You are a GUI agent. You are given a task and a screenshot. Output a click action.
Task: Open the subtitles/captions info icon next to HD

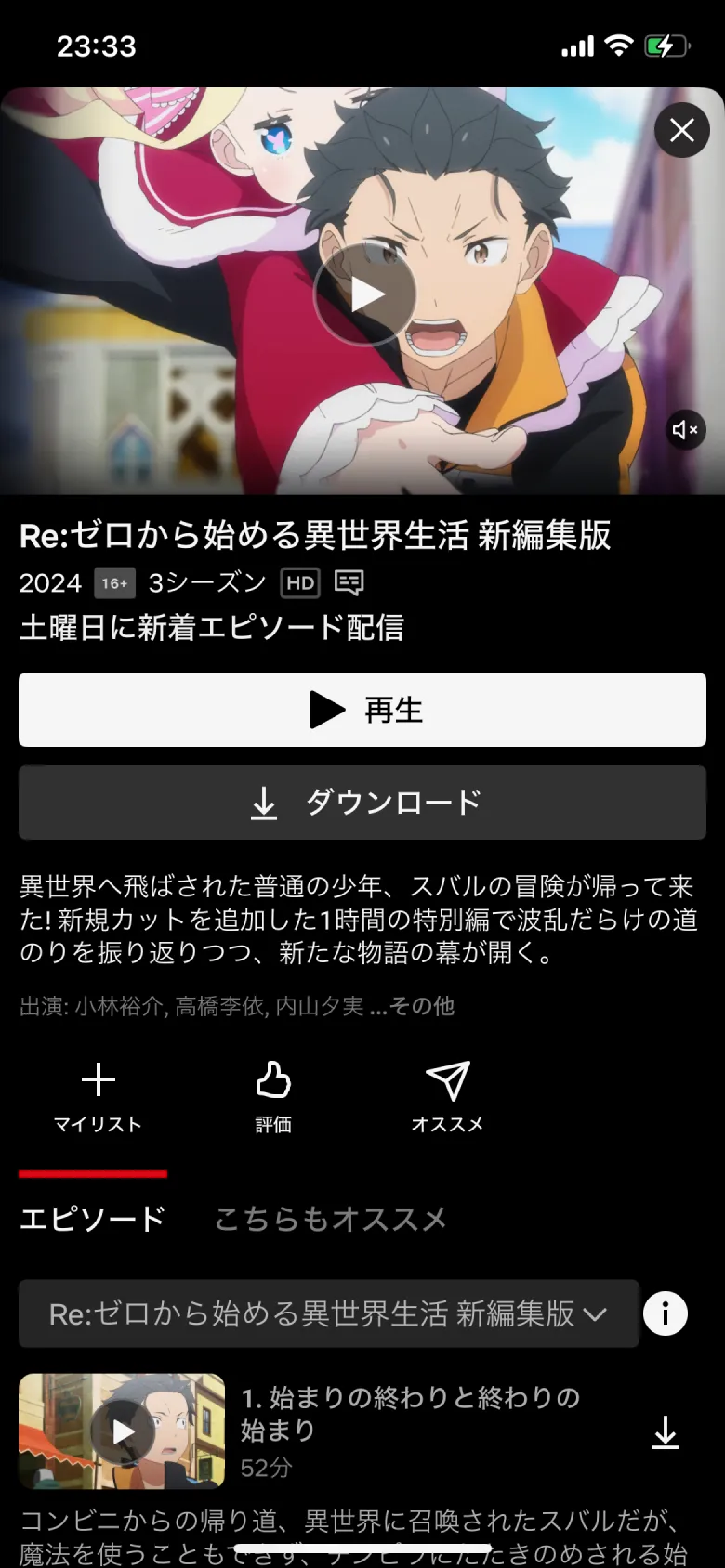pyautogui.click(x=350, y=583)
